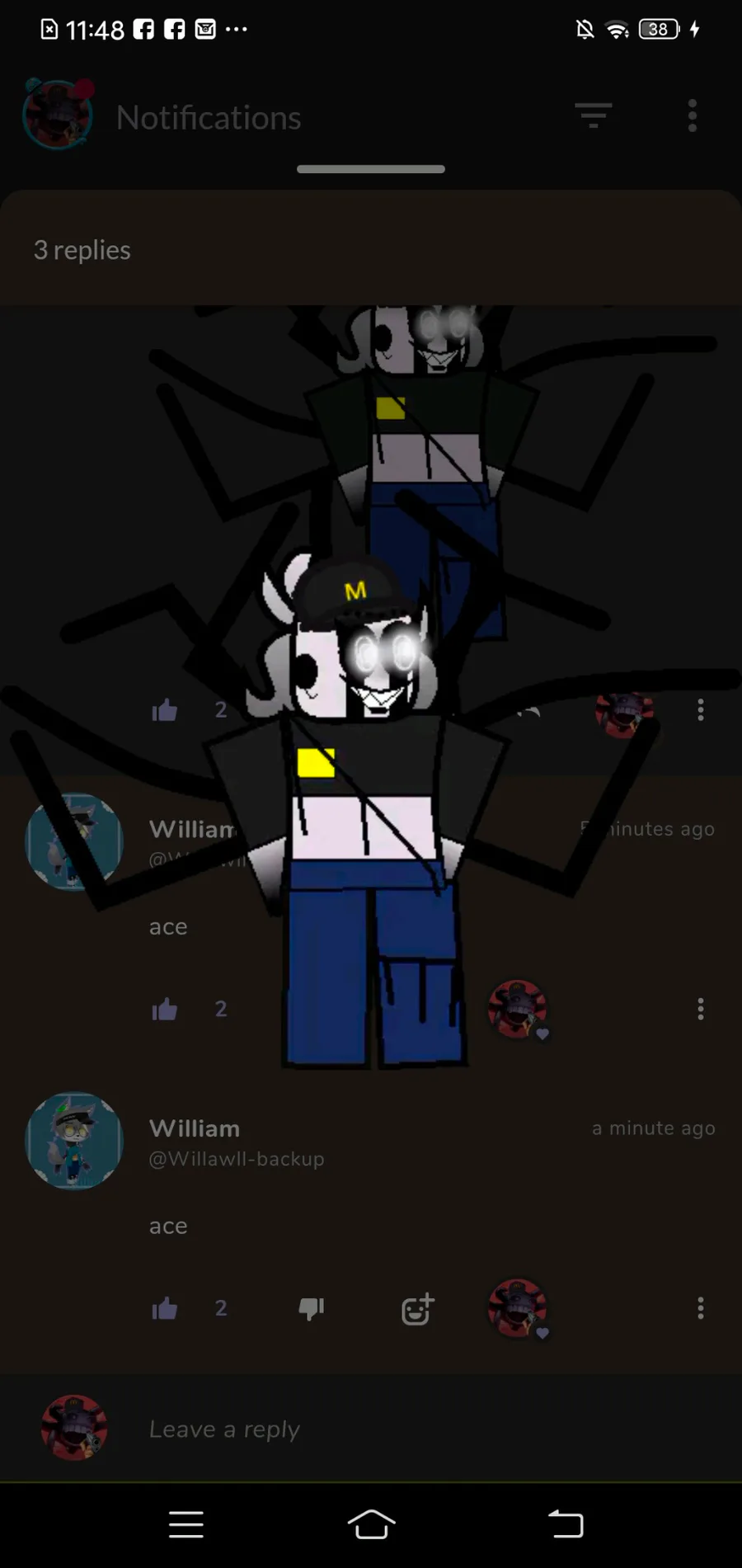The width and height of the screenshot is (742, 1568).
Task: Like William's comment from 5 minutes ago
Action: pyautogui.click(x=165, y=1009)
